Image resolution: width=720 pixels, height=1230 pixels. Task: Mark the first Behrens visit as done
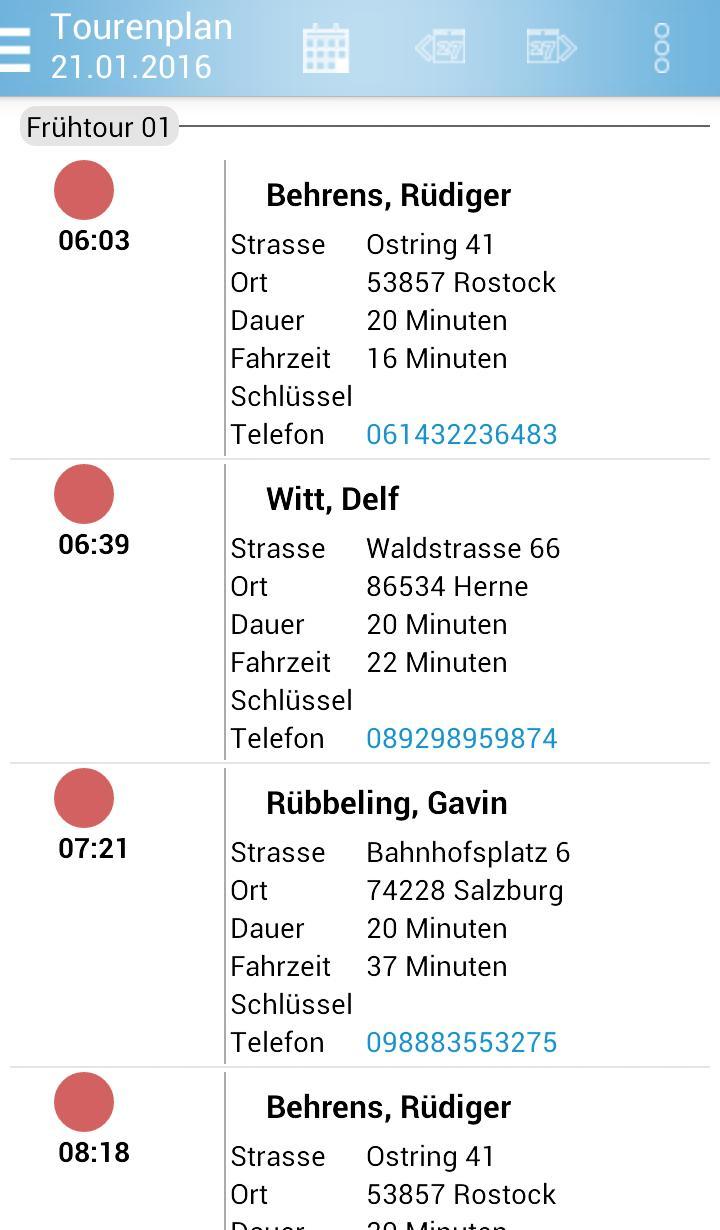pyautogui.click(x=84, y=189)
